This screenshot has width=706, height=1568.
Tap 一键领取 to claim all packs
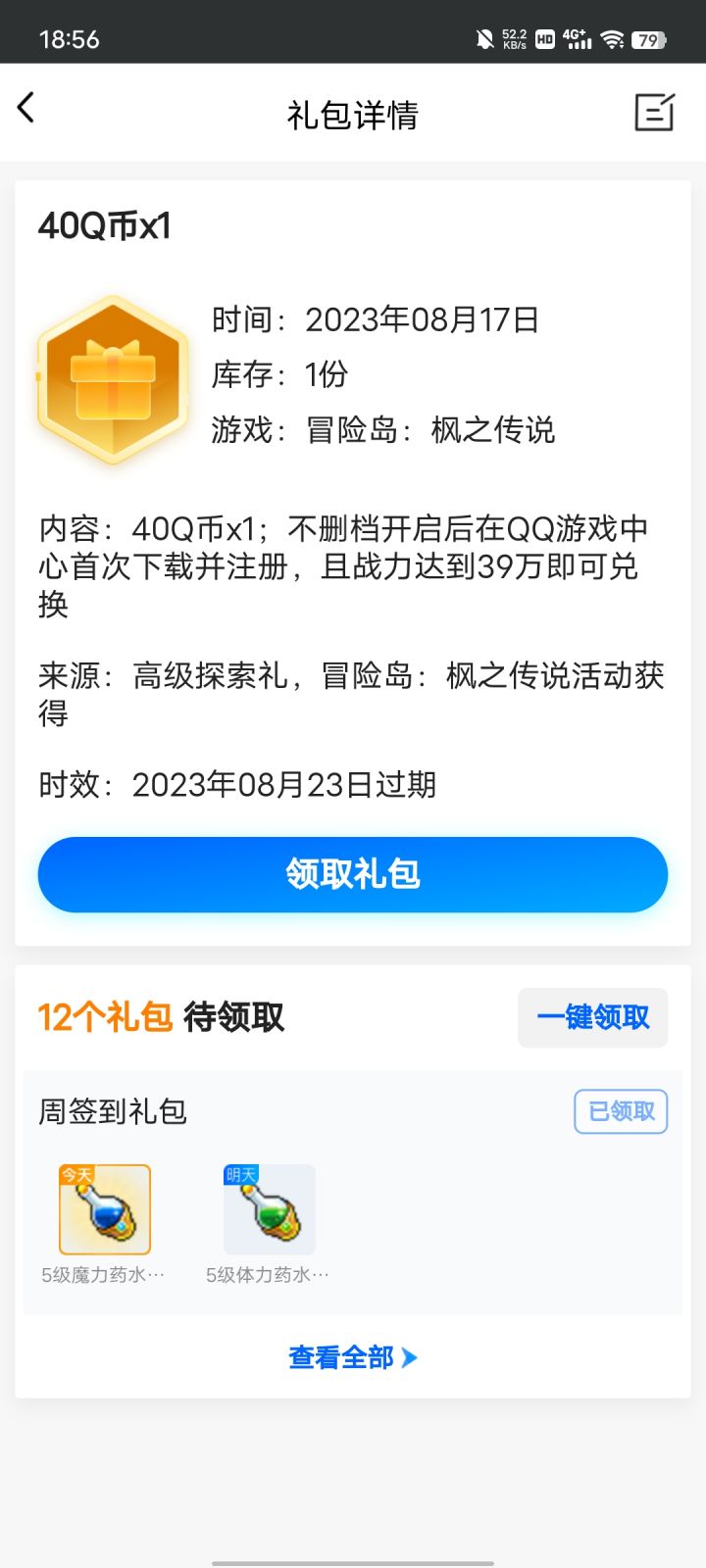pyautogui.click(x=592, y=1018)
